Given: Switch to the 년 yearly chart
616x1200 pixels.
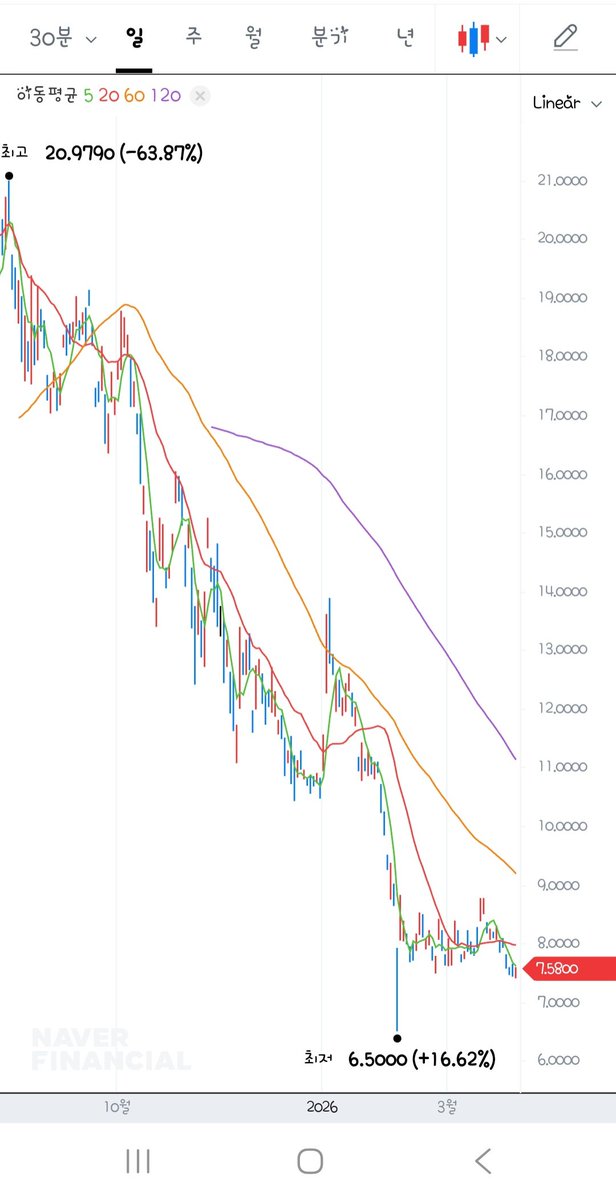Looking at the screenshot, I should pos(404,38).
